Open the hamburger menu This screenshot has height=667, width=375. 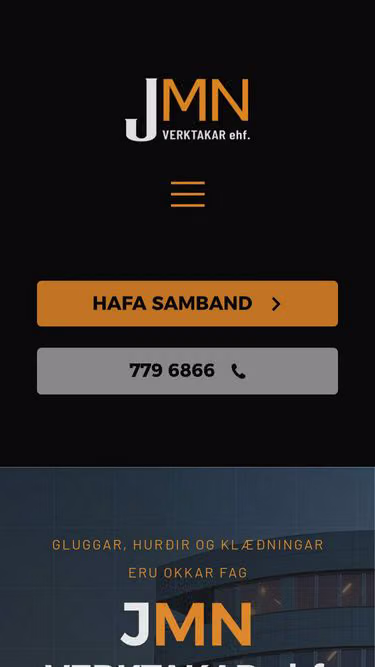coord(188,194)
